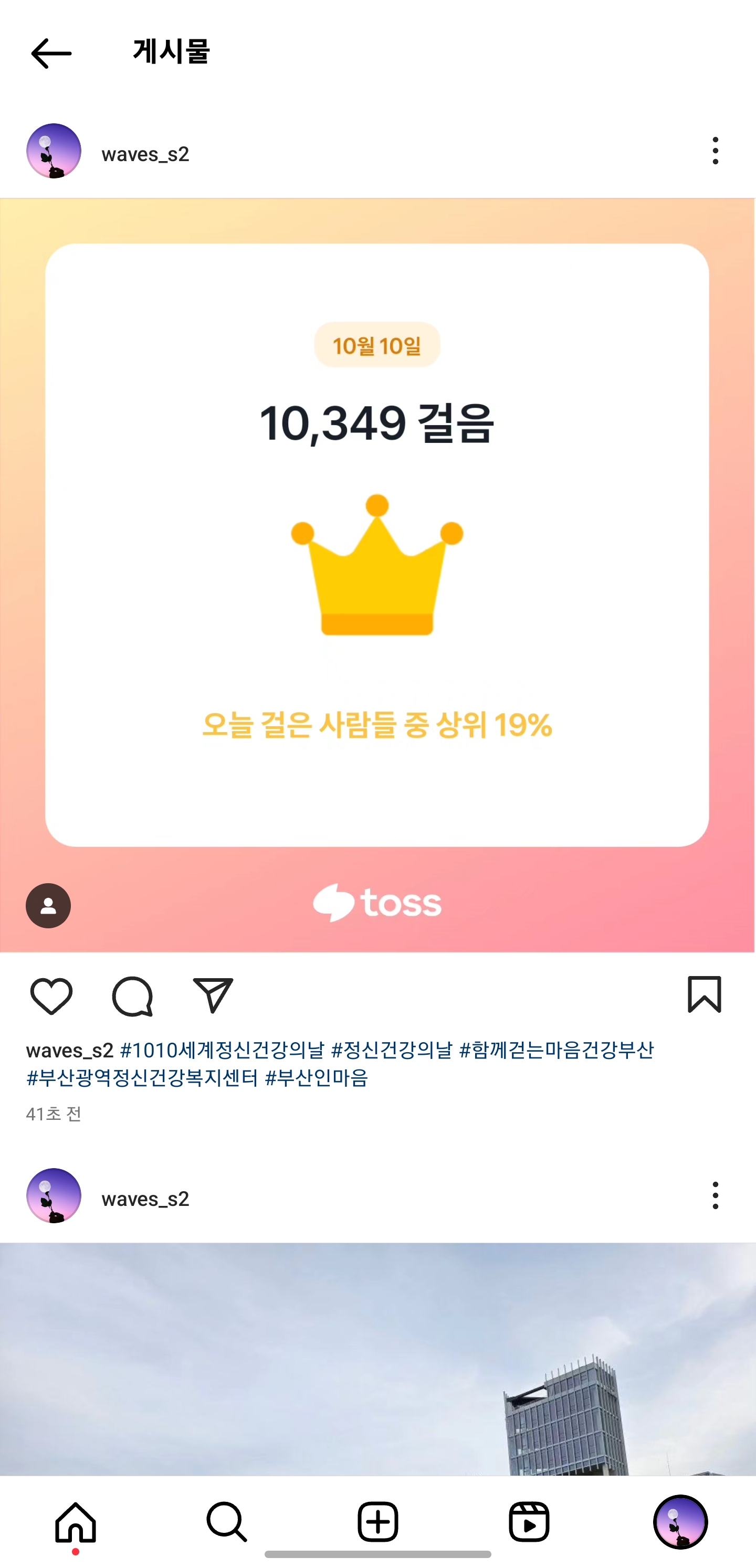Bookmark the toss steps post
756x1568 pixels.
(x=704, y=994)
